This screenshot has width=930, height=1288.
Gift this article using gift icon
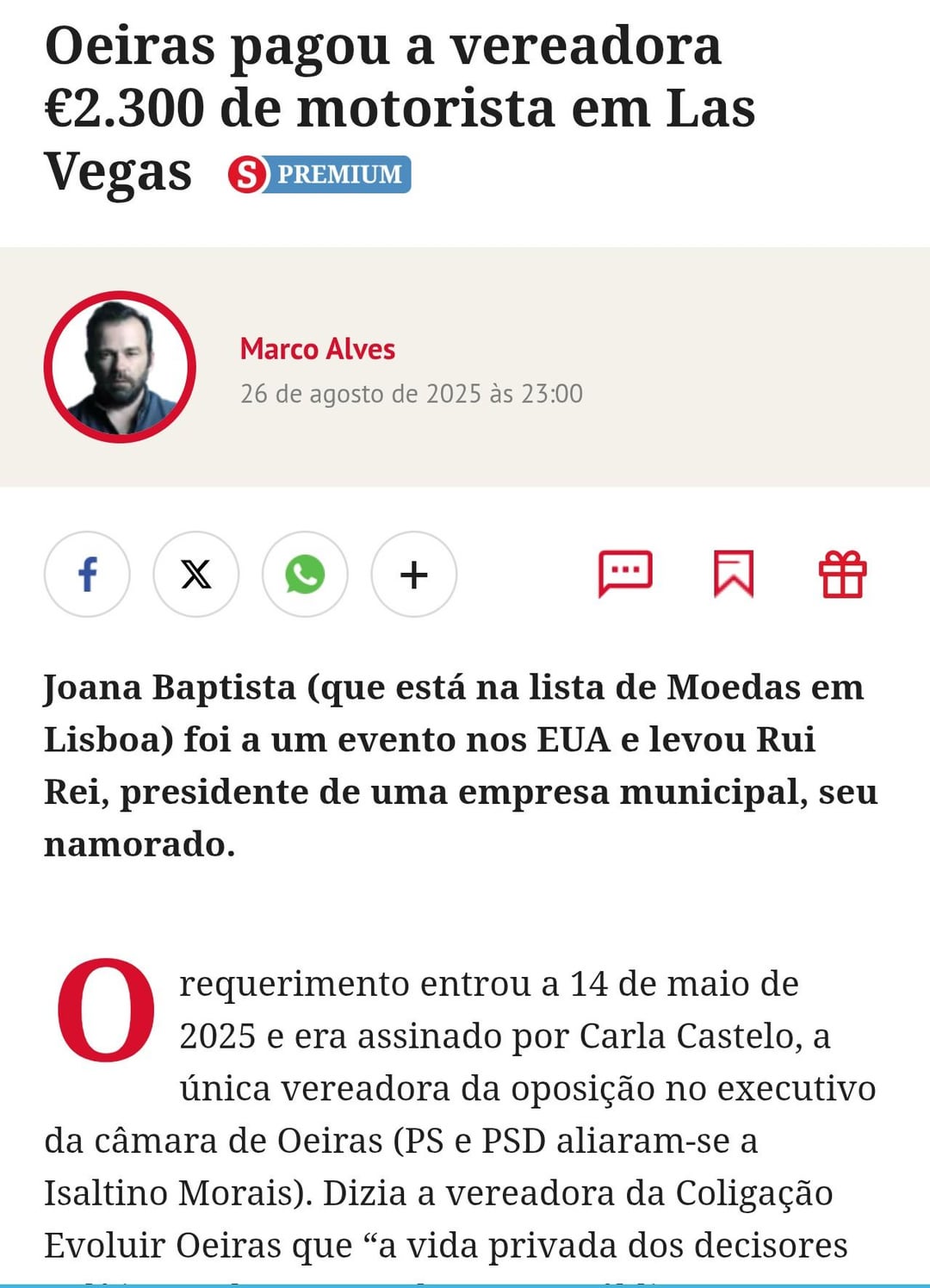point(842,574)
